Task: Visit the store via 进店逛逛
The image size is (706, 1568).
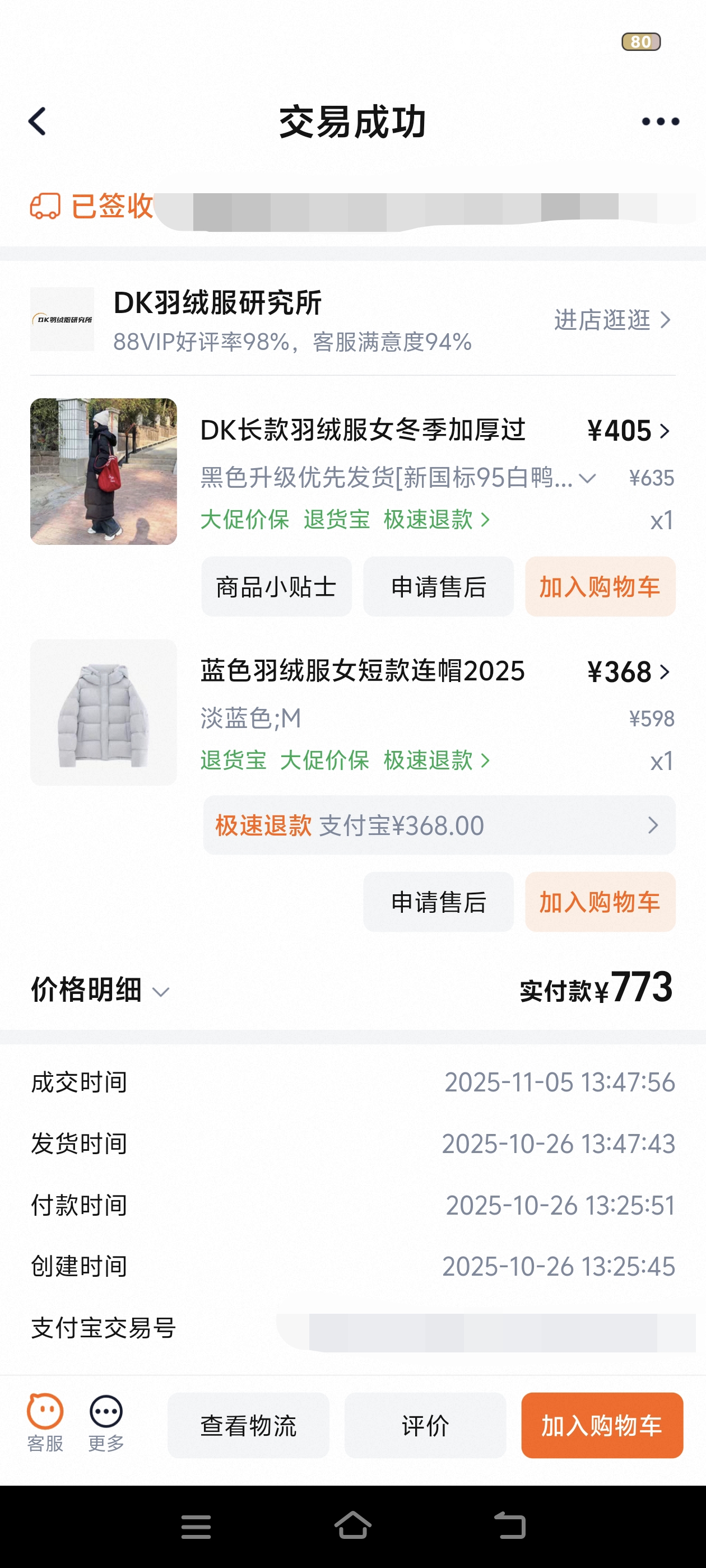Action: pyautogui.click(x=611, y=320)
